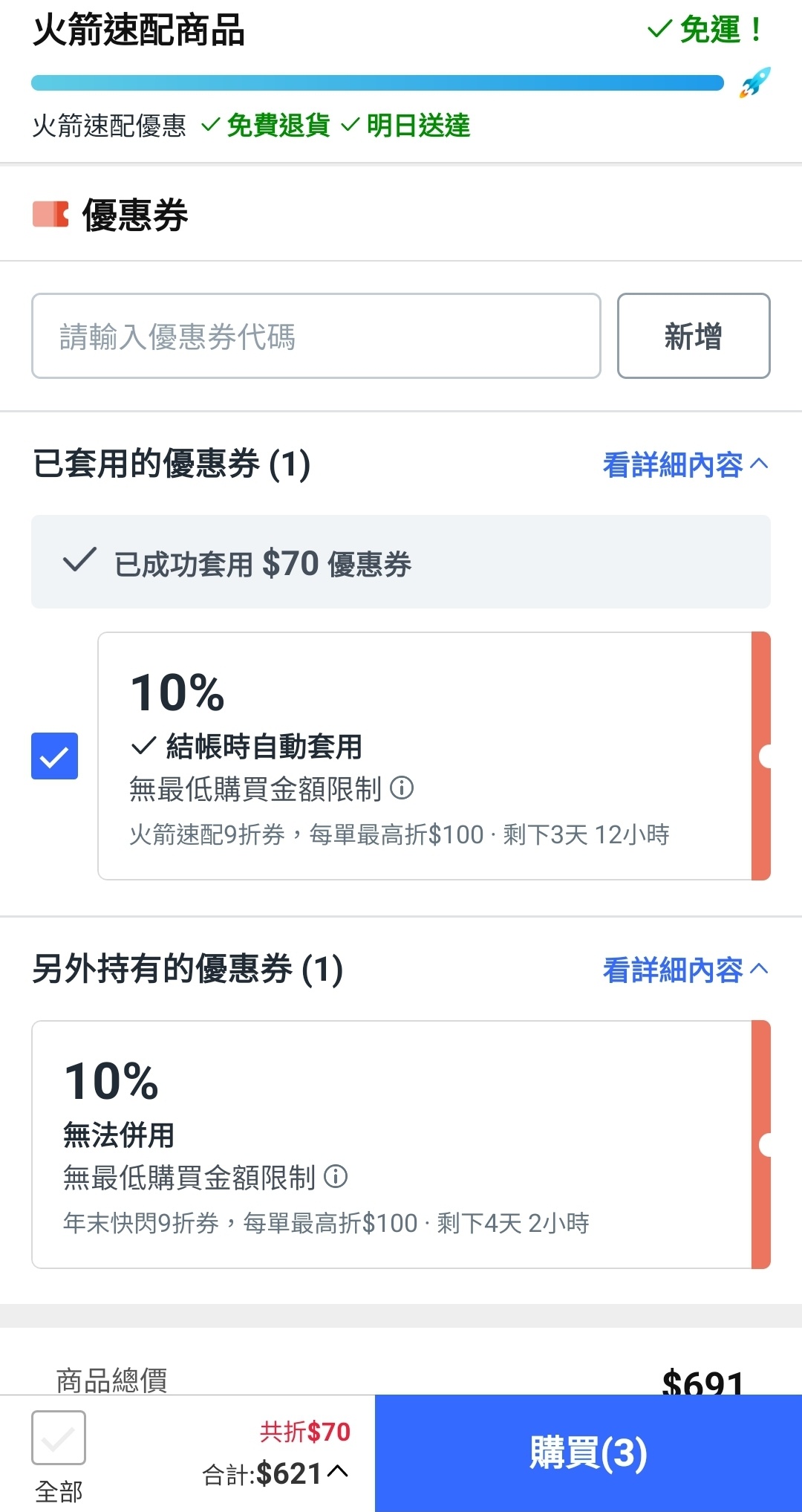Open info icon on 年末快閃9折券 minimum purchase
The height and width of the screenshot is (1512, 802).
336,1176
